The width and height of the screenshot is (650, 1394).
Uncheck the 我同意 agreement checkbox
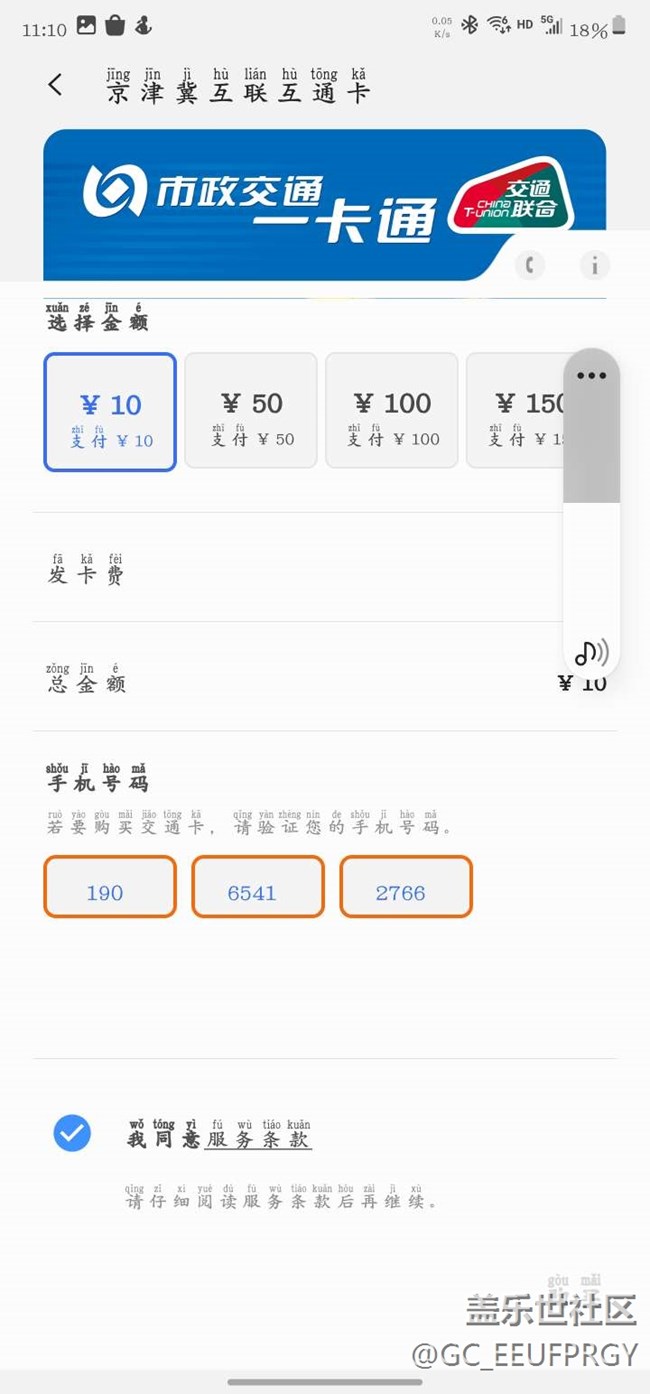72,1133
